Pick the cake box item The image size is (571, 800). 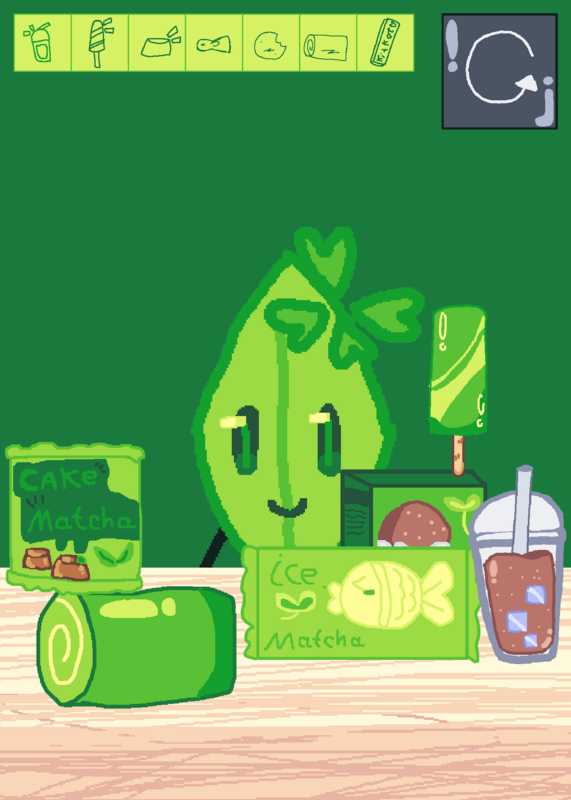(x=157, y=43)
